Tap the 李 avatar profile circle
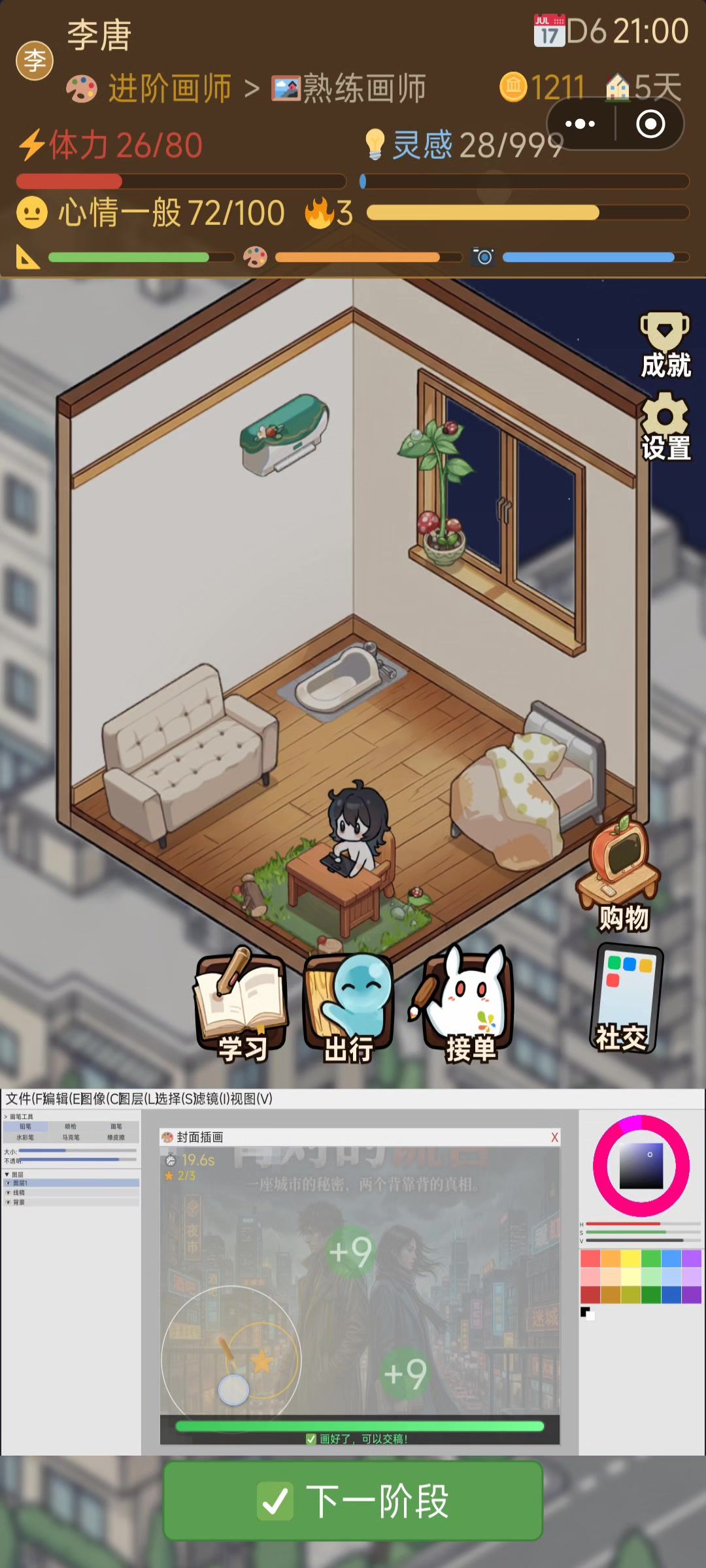Screen dimensions: 706x1568 (35, 61)
